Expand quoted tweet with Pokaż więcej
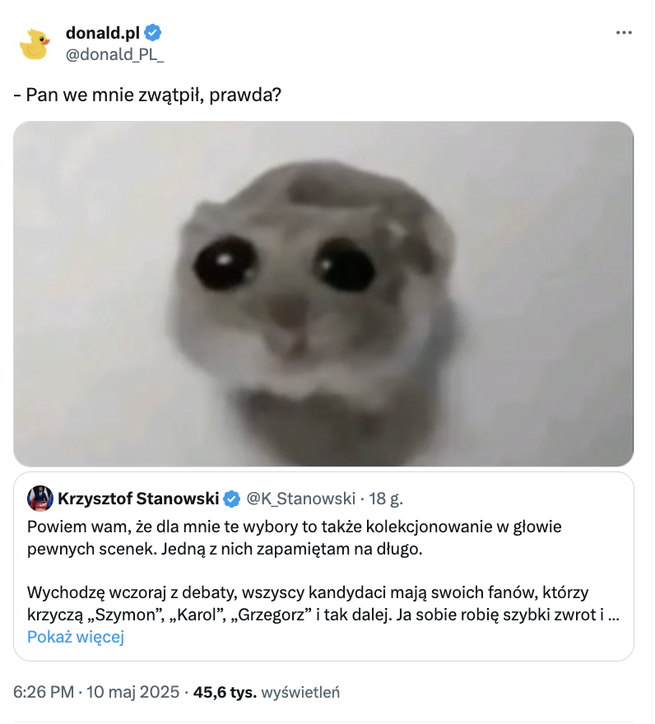Screen dimensions: 655x724 [76, 637]
